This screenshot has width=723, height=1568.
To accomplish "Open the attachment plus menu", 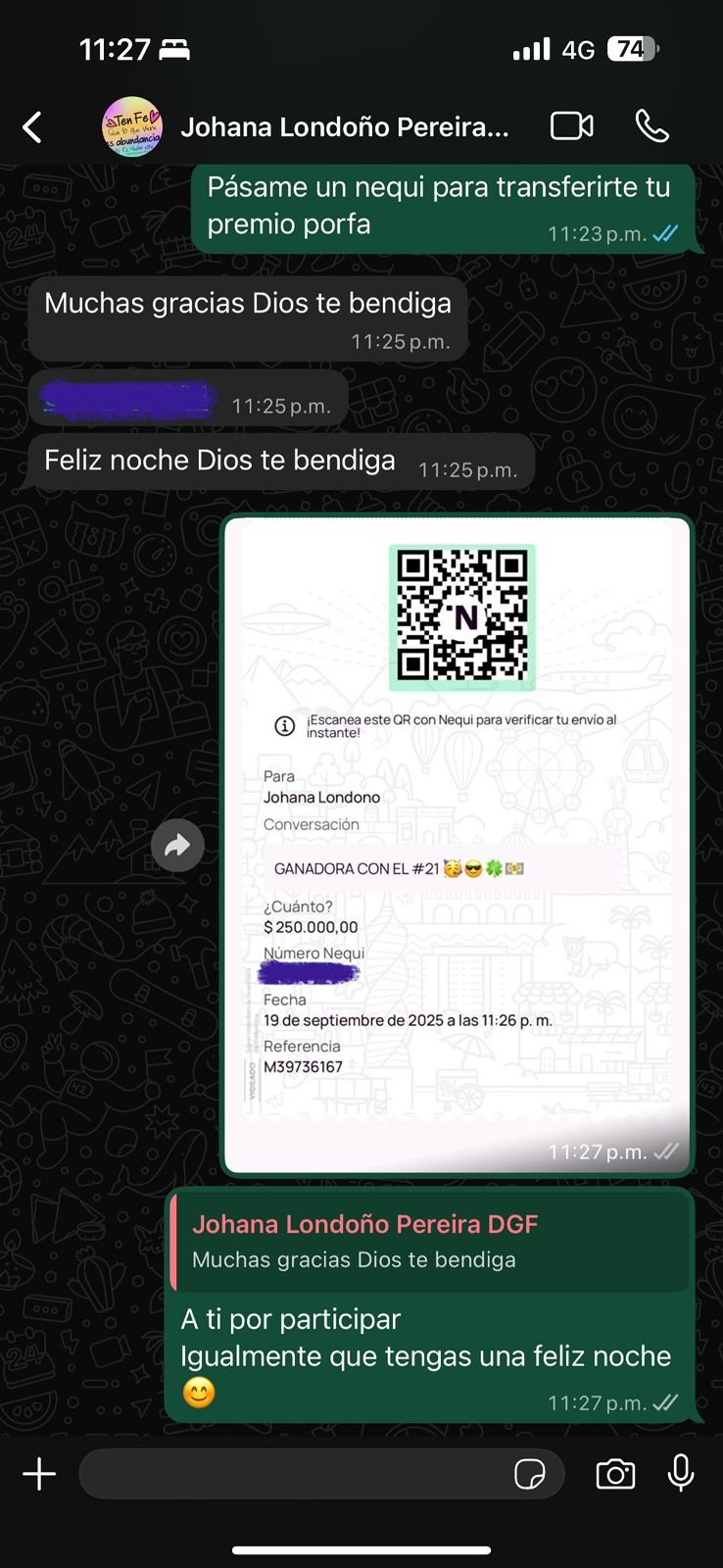I will pos(39,1474).
